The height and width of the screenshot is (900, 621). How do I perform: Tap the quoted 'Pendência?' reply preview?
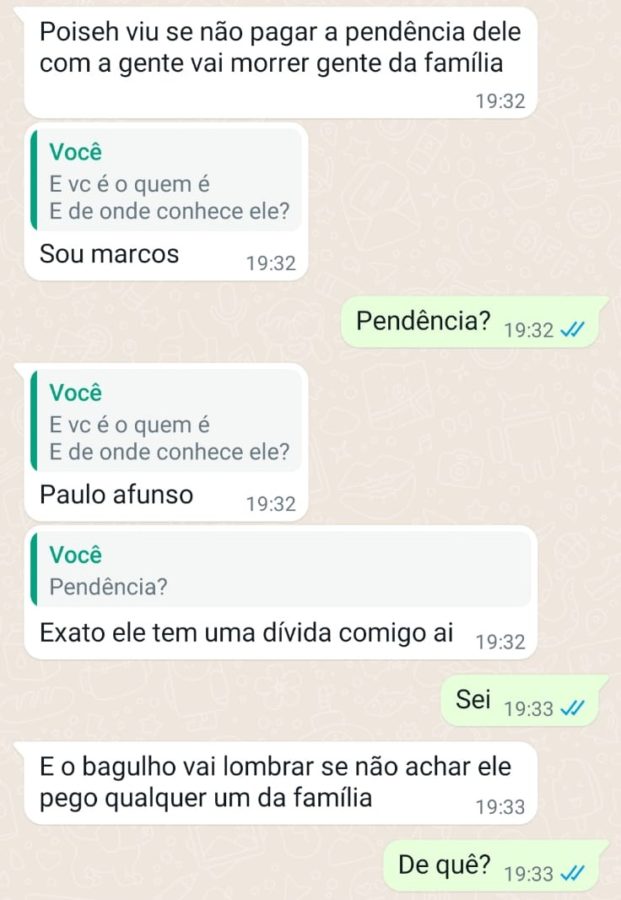[280, 570]
